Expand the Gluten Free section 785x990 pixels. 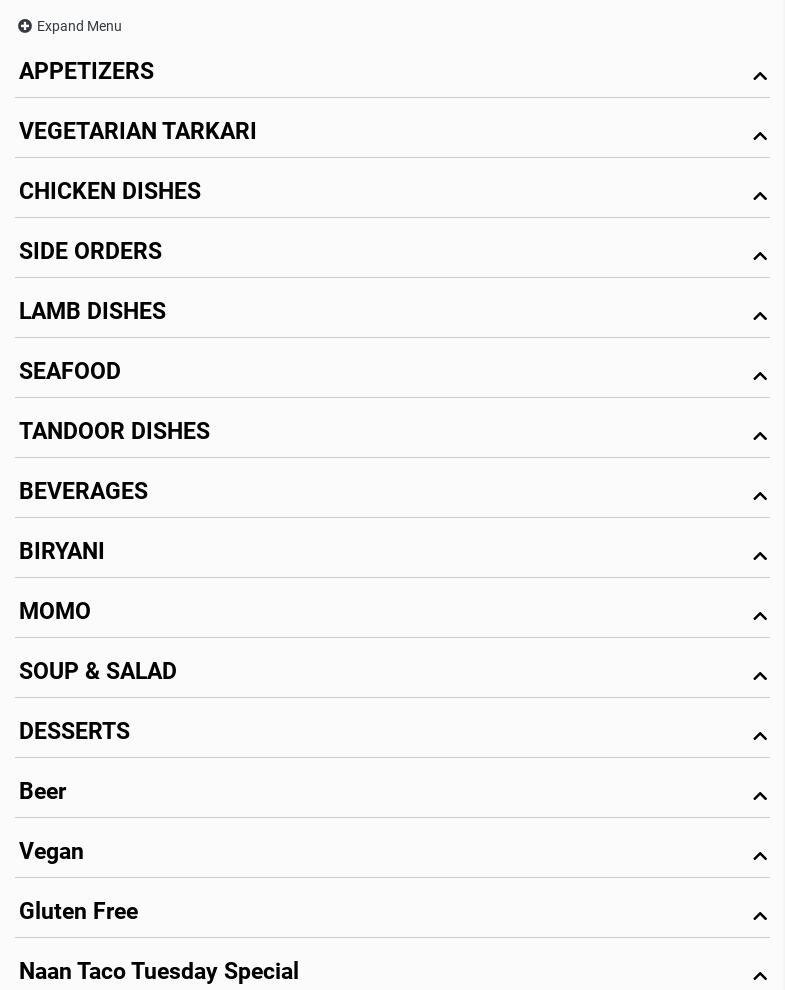click(78, 912)
